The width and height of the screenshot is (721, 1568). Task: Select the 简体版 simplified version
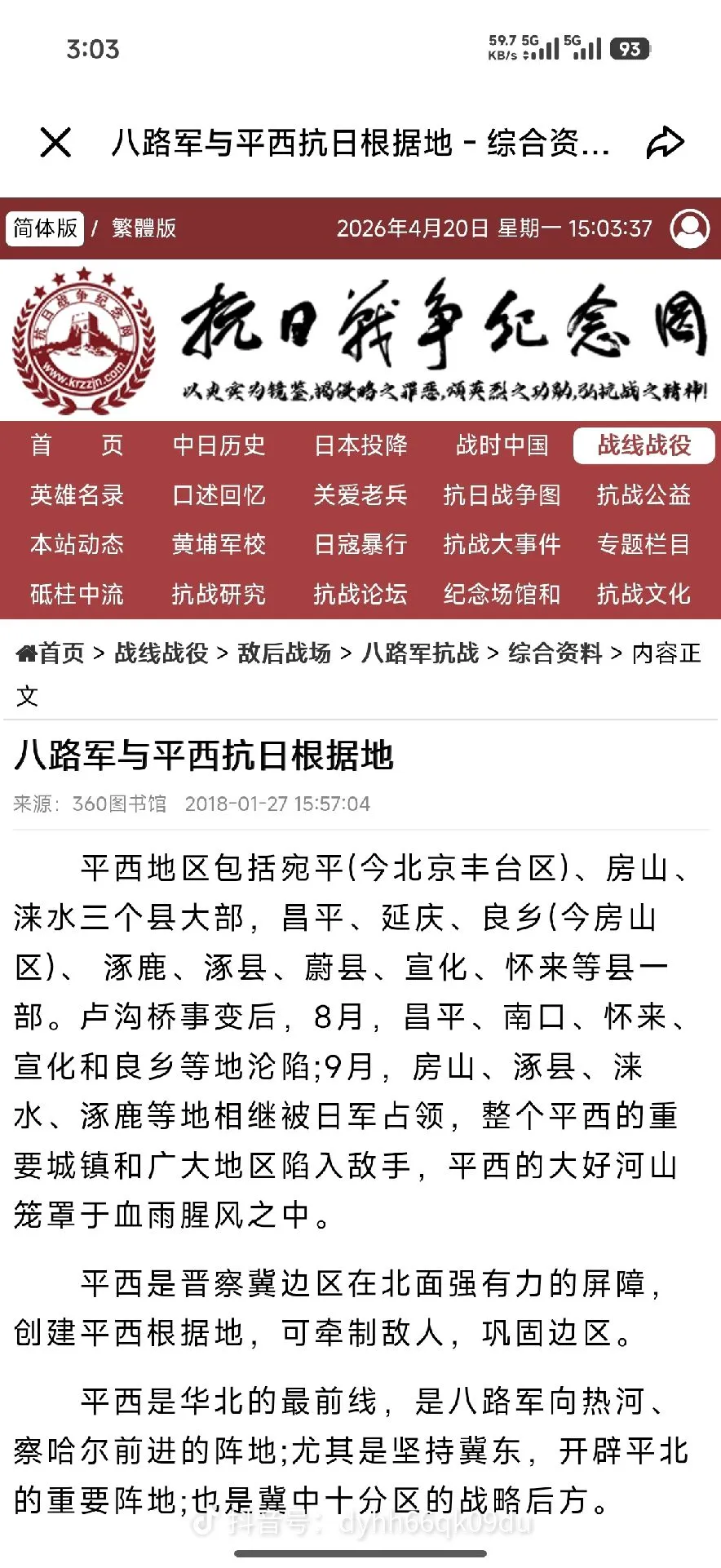[x=45, y=228]
